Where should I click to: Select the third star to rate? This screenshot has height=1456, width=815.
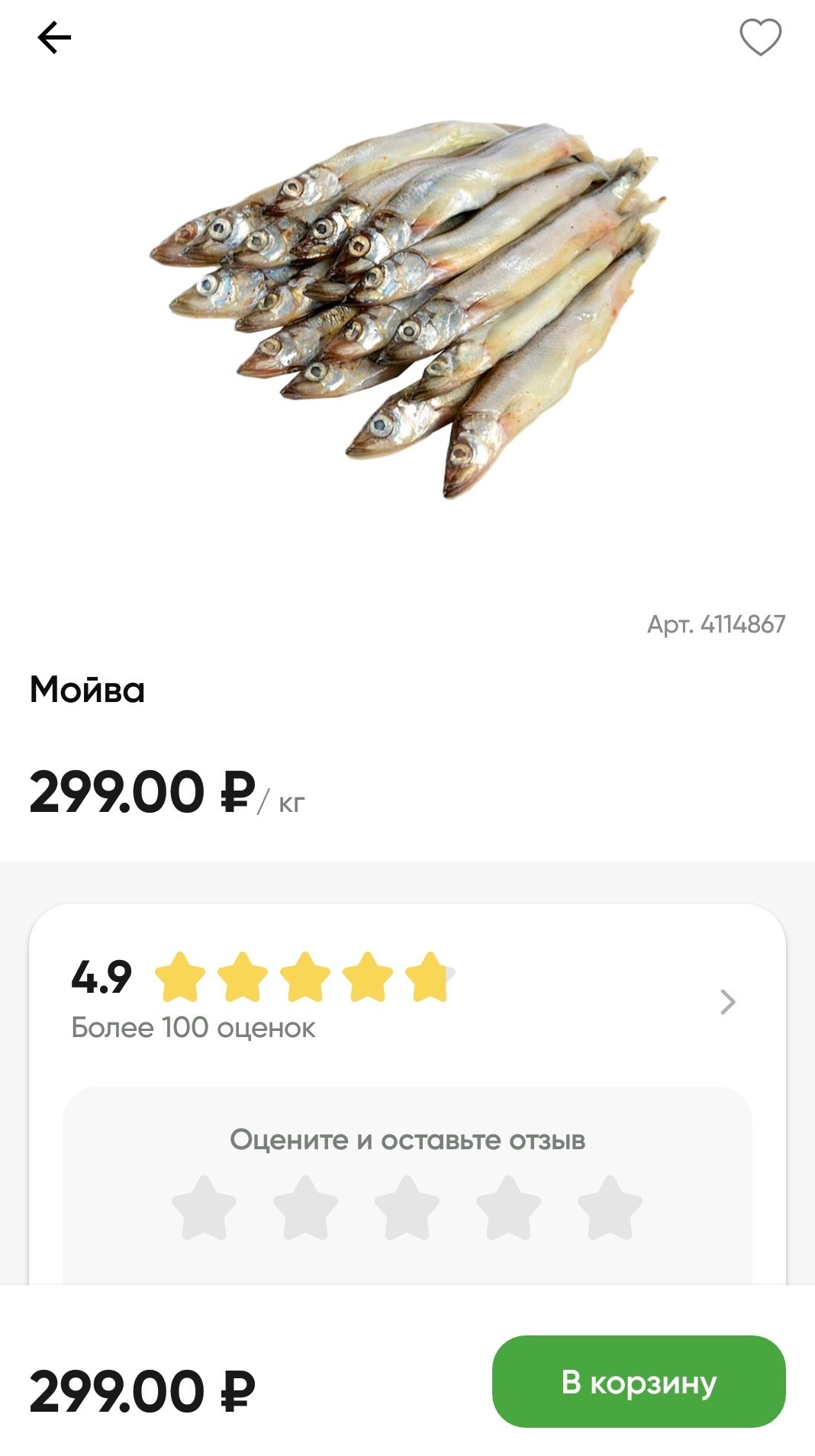(x=407, y=1207)
